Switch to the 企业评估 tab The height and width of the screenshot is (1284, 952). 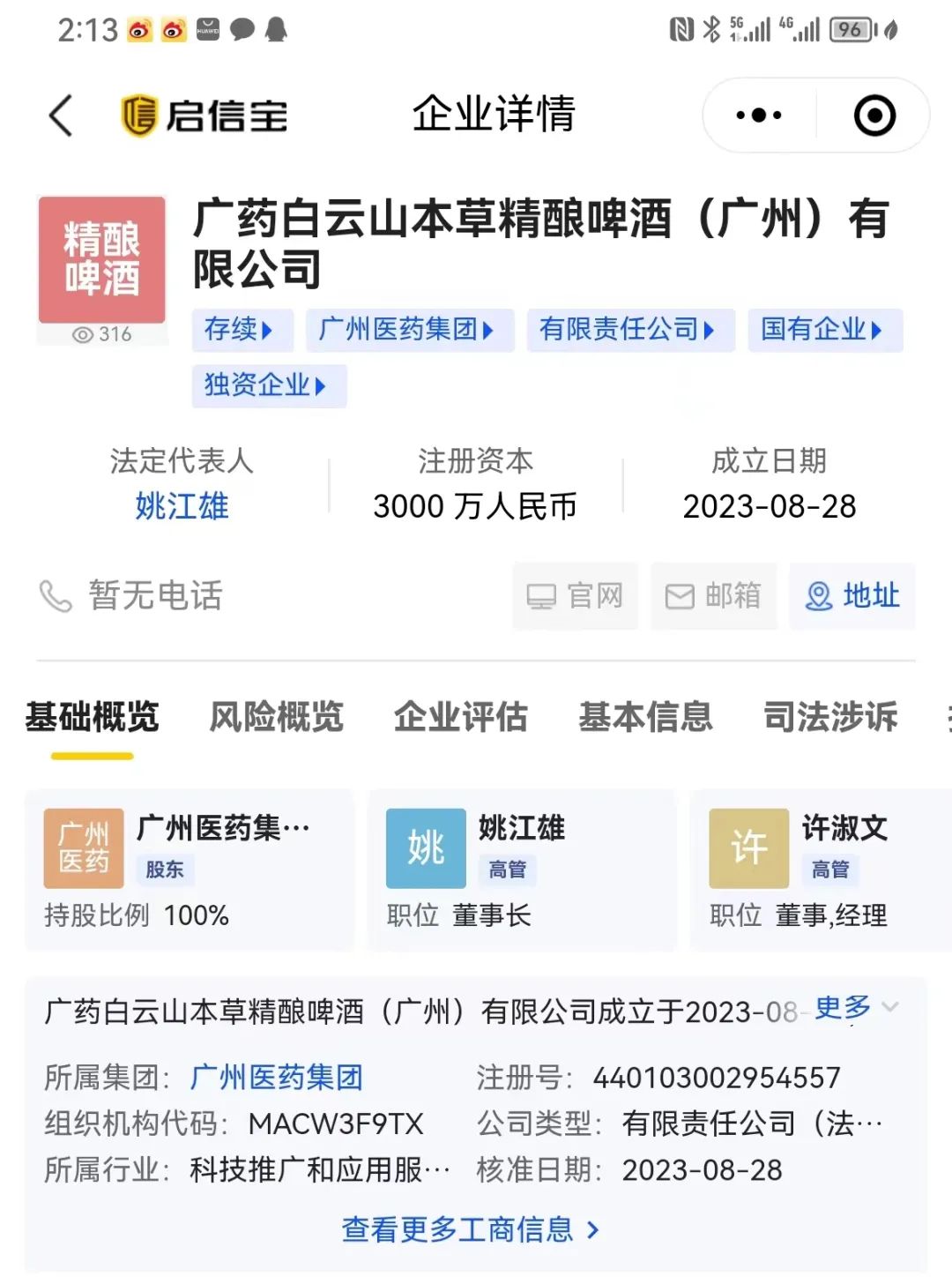click(x=461, y=717)
